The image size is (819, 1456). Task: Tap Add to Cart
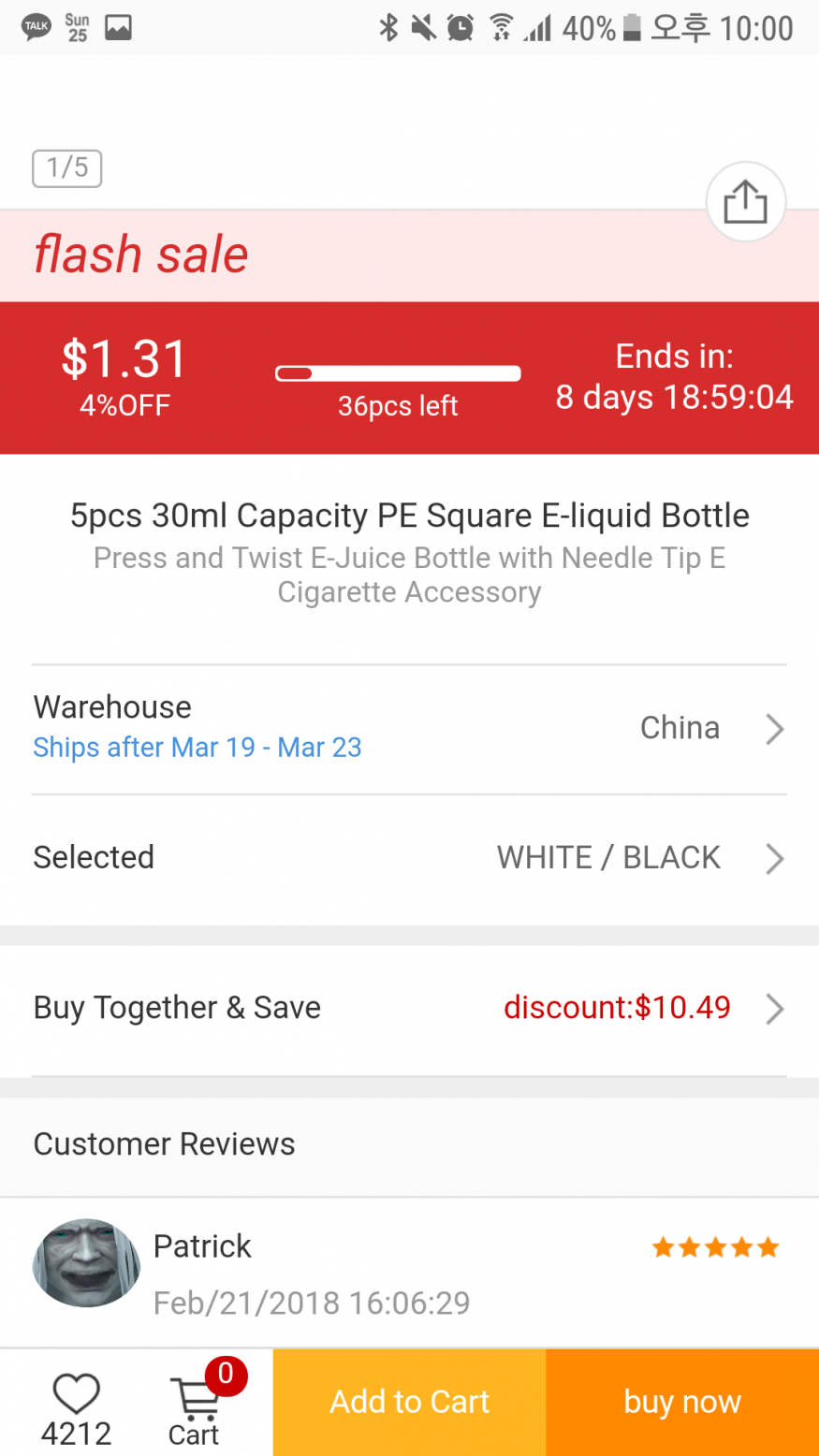pyautogui.click(x=409, y=1402)
